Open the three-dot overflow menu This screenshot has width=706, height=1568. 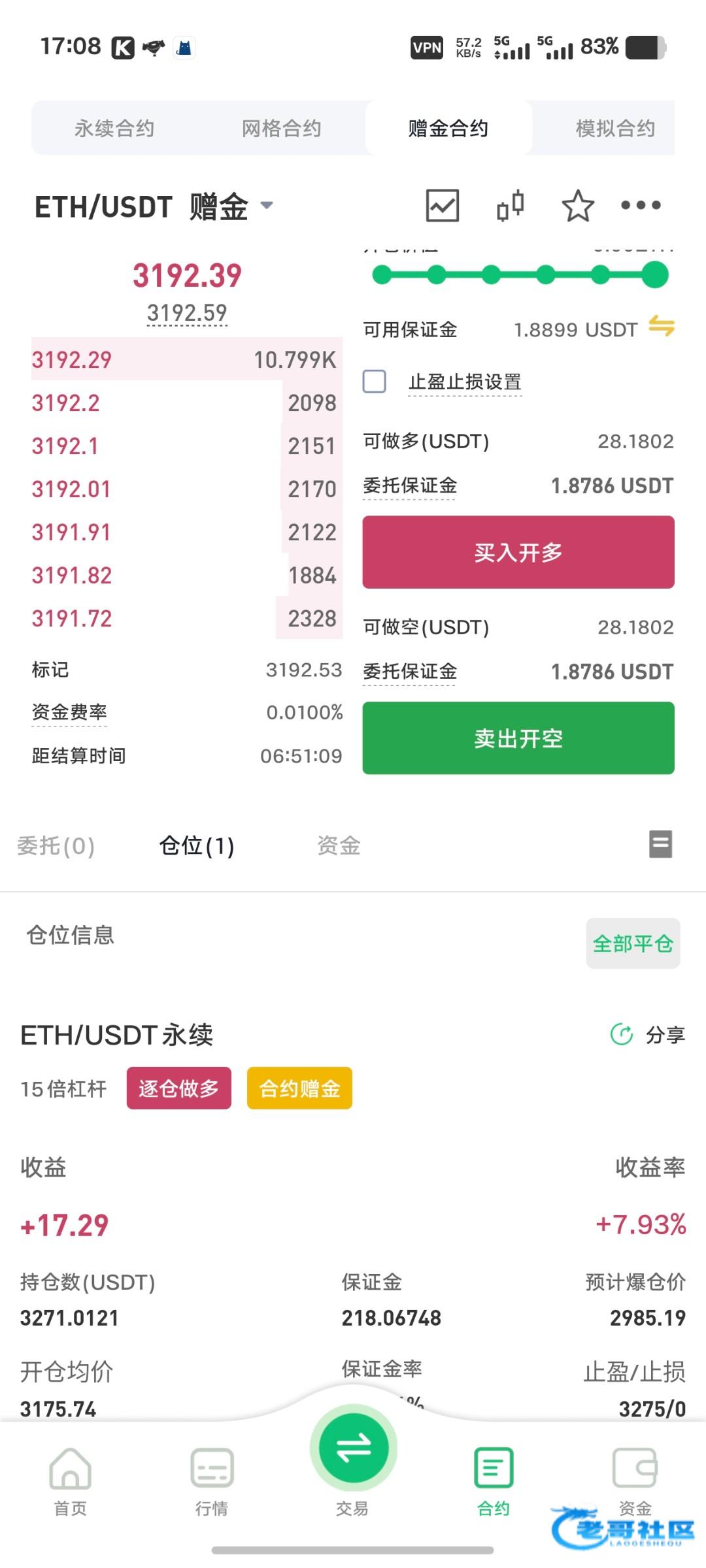point(641,205)
